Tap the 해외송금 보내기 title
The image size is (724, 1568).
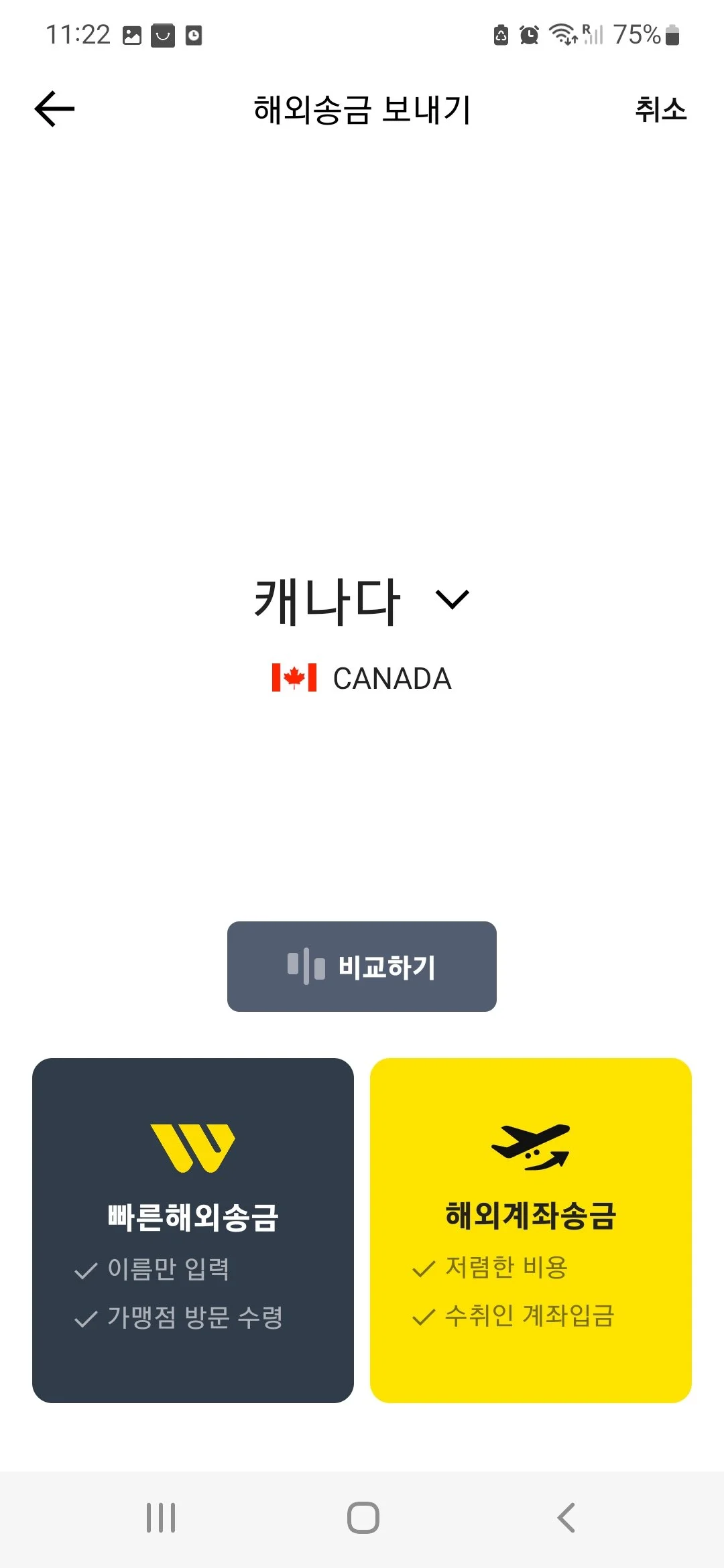click(362, 111)
